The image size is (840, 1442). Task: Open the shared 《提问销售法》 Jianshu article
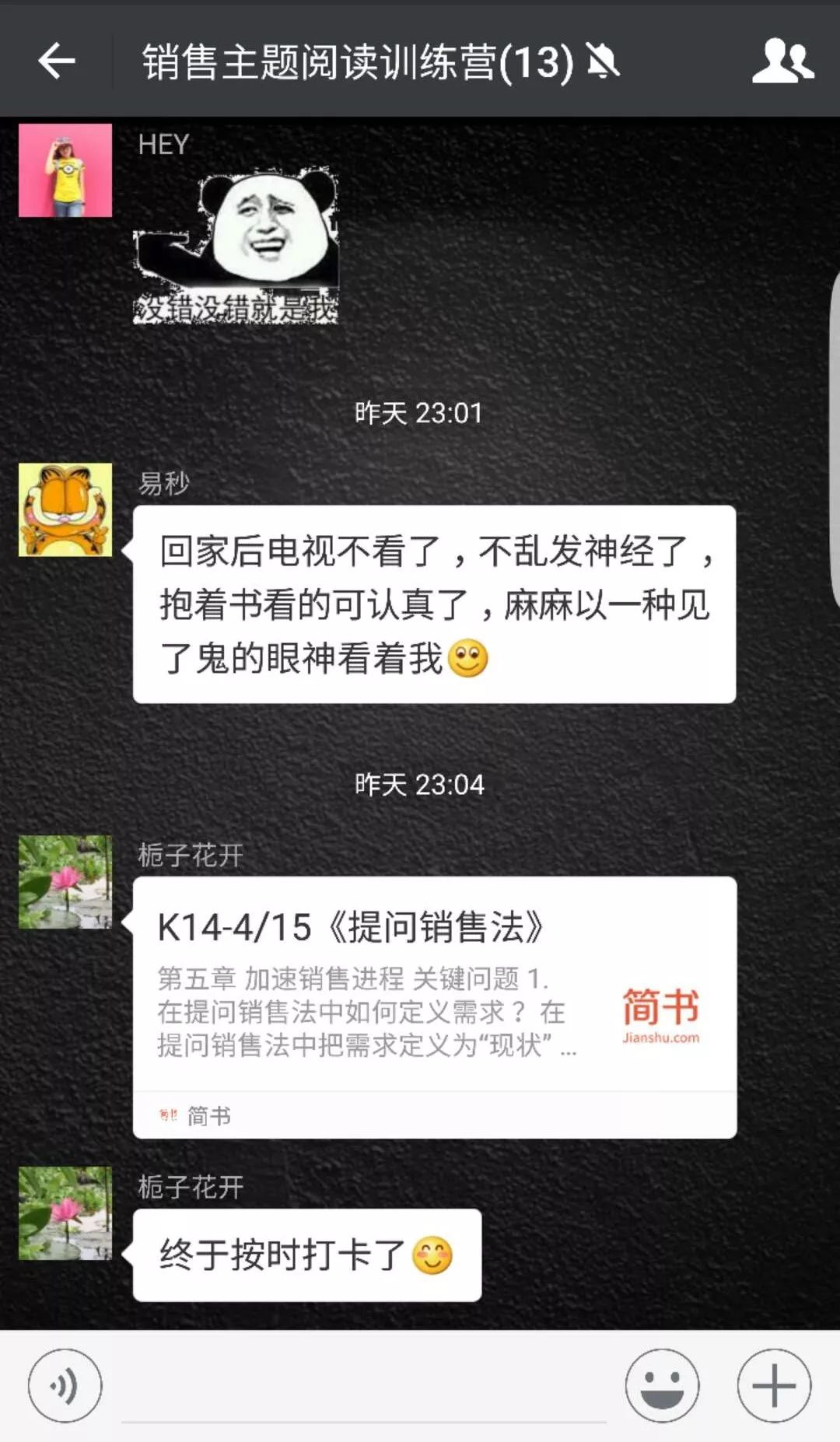click(434, 1007)
